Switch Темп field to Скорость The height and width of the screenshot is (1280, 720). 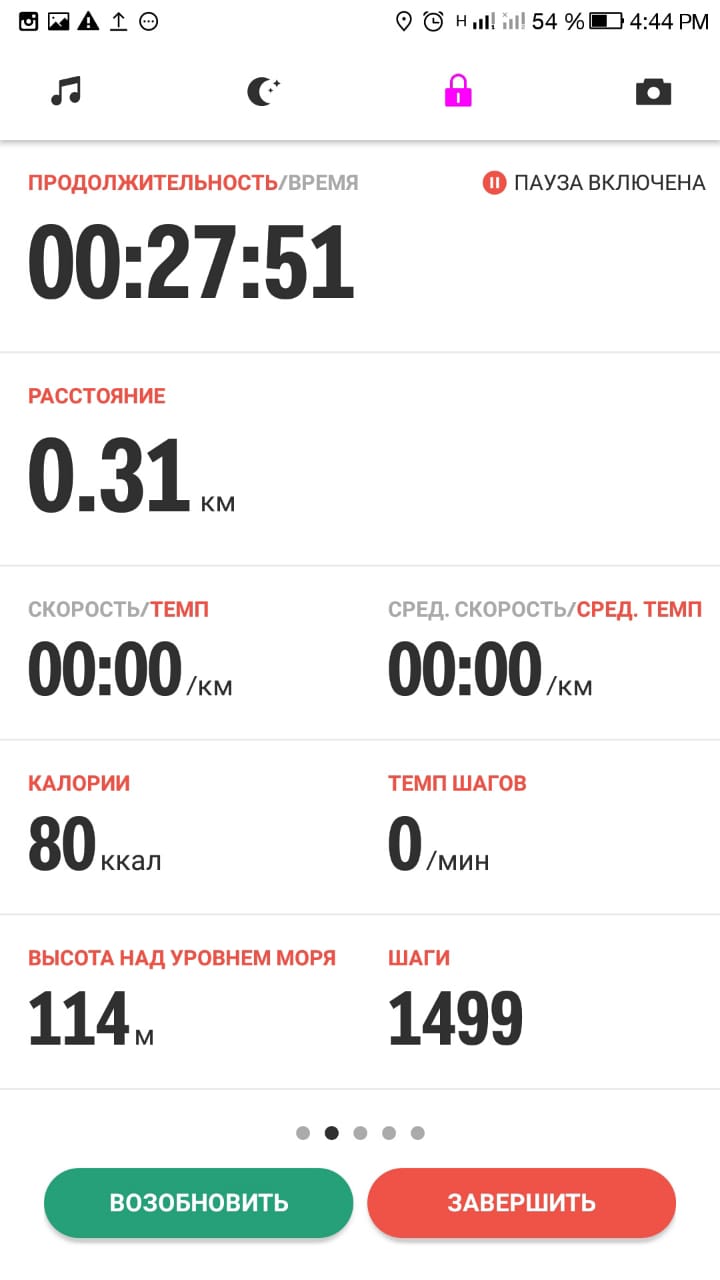tap(85, 609)
